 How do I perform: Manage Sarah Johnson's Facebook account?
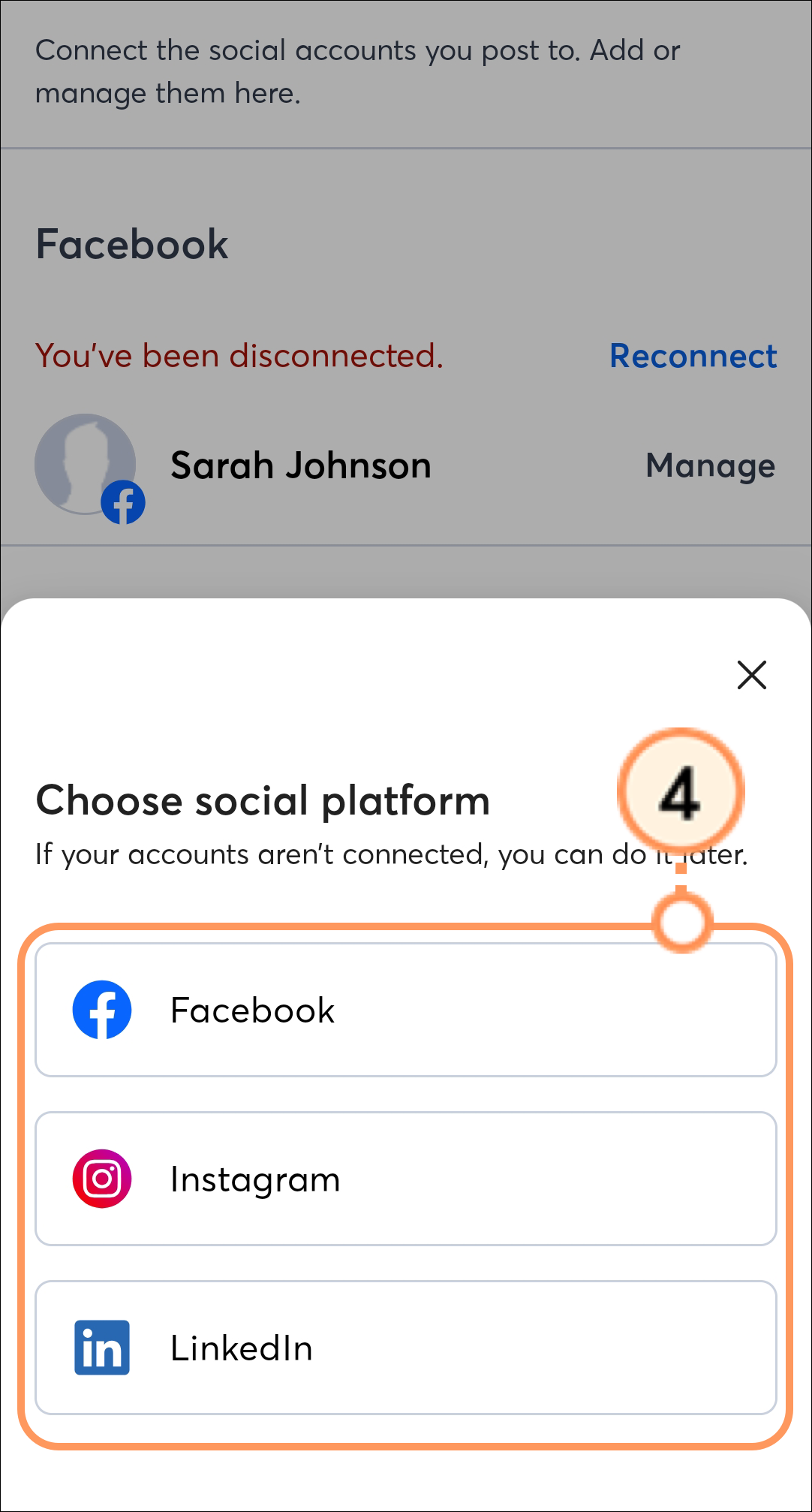coord(710,465)
